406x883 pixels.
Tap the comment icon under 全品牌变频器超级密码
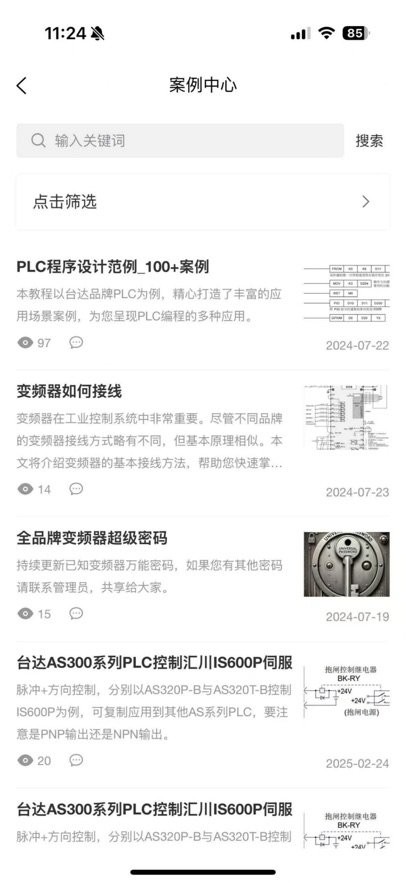coord(76,613)
